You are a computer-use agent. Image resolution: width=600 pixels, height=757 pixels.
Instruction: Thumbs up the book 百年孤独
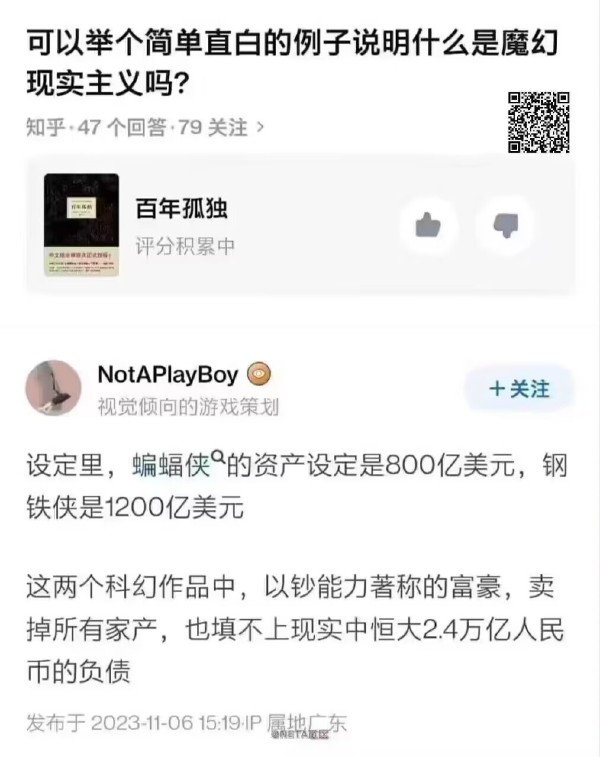point(428,225)
